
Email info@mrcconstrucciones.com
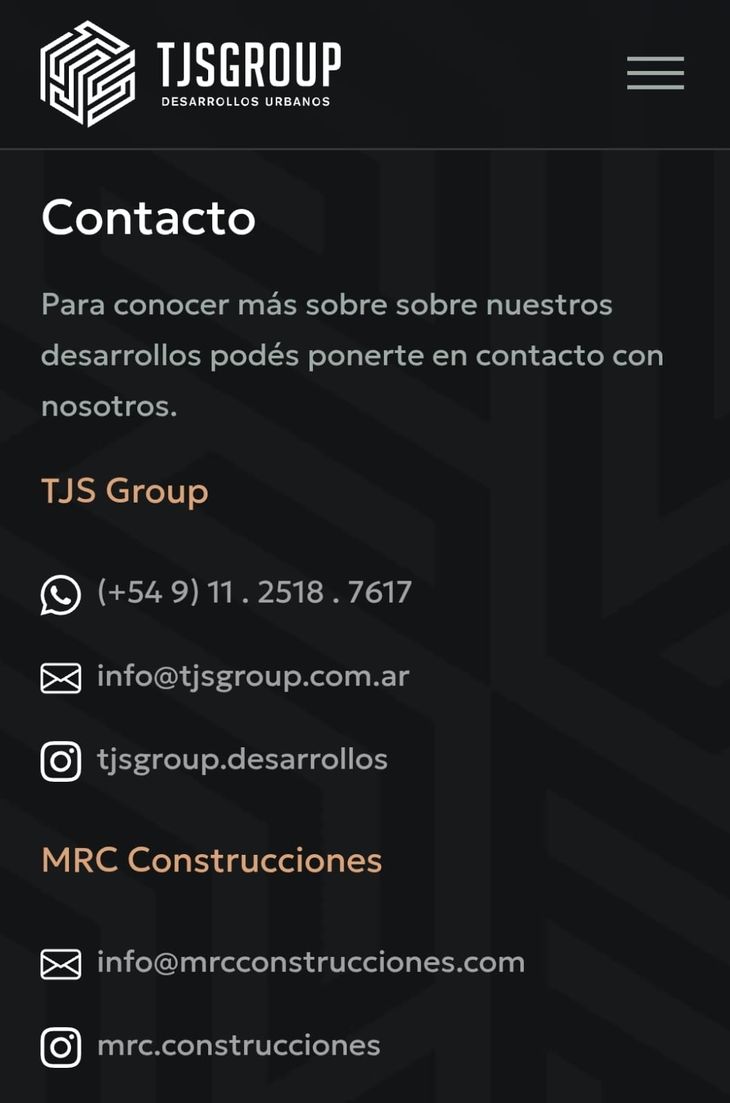point(310,963)
